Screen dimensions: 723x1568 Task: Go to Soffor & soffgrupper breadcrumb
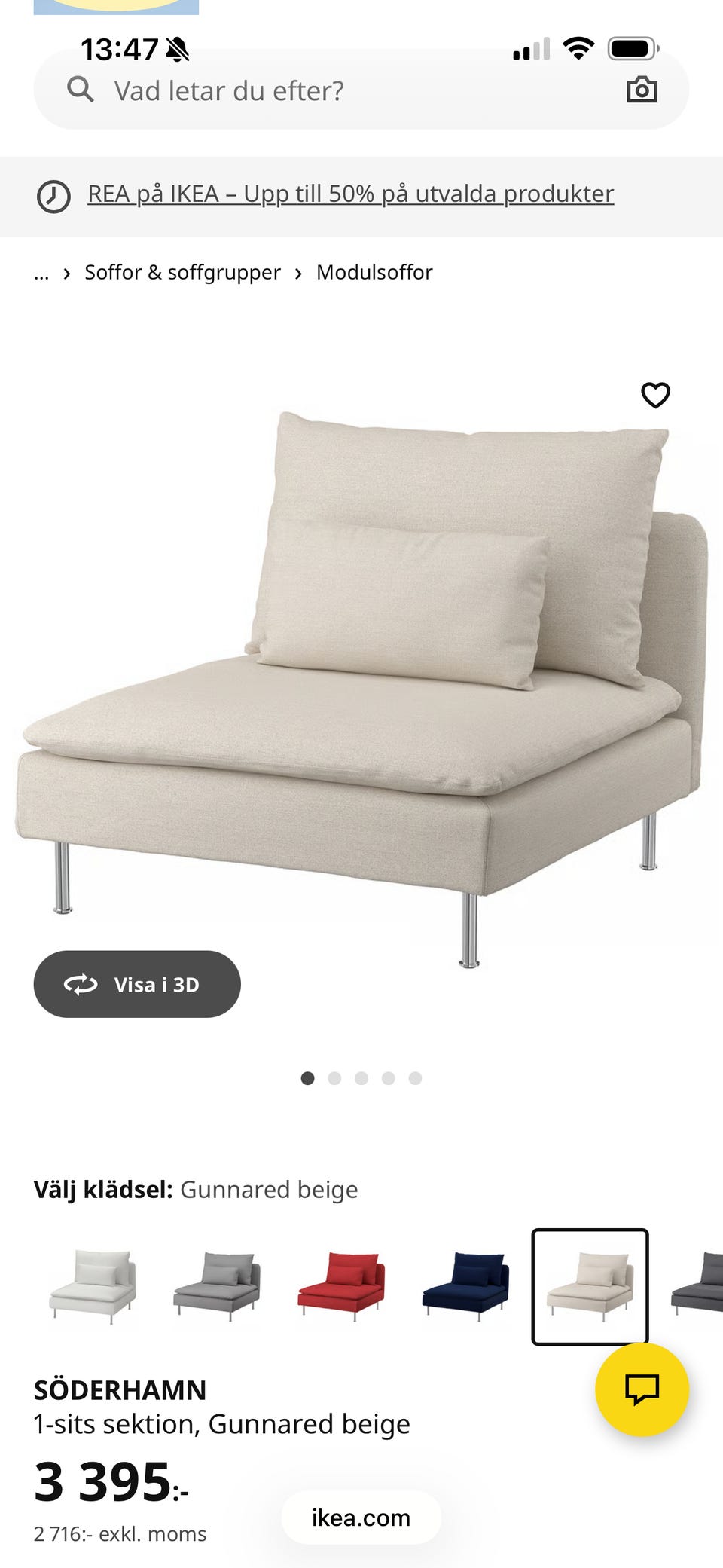182,272
